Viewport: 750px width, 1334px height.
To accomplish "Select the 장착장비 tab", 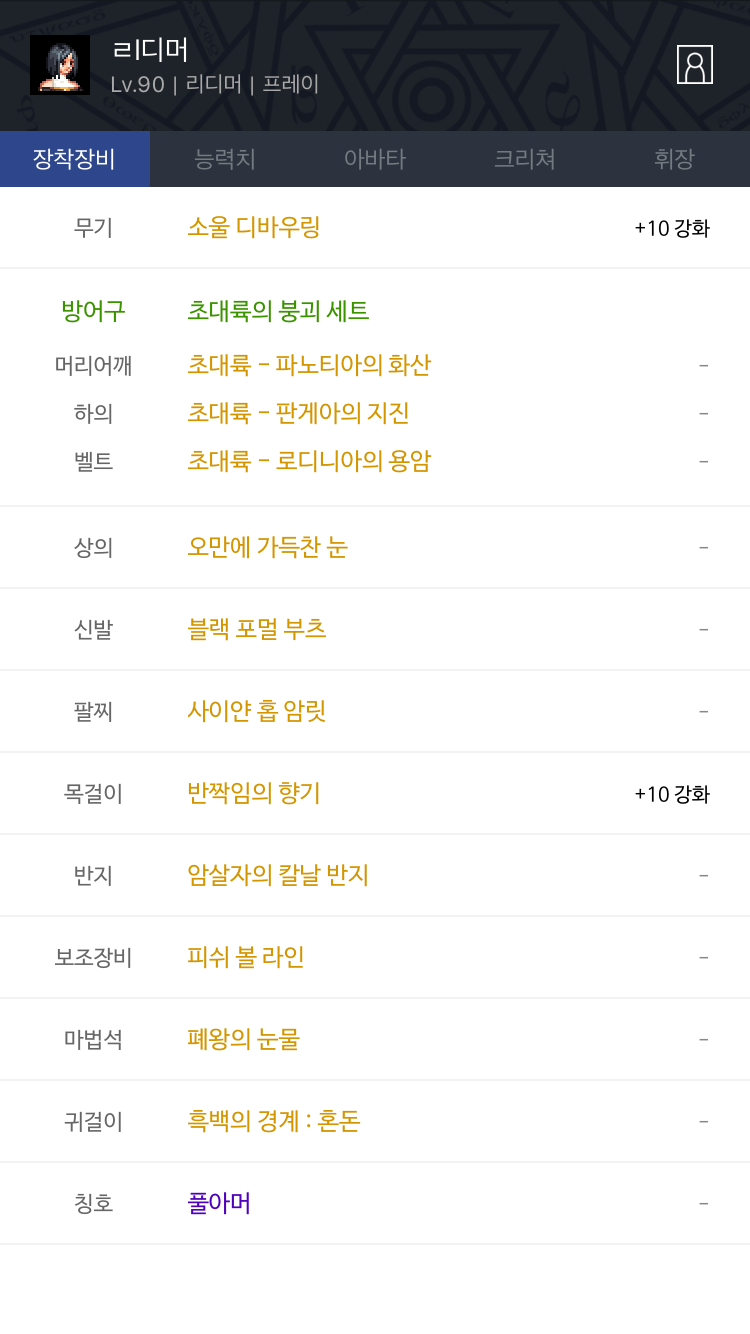I will click(x=75, y=159).
